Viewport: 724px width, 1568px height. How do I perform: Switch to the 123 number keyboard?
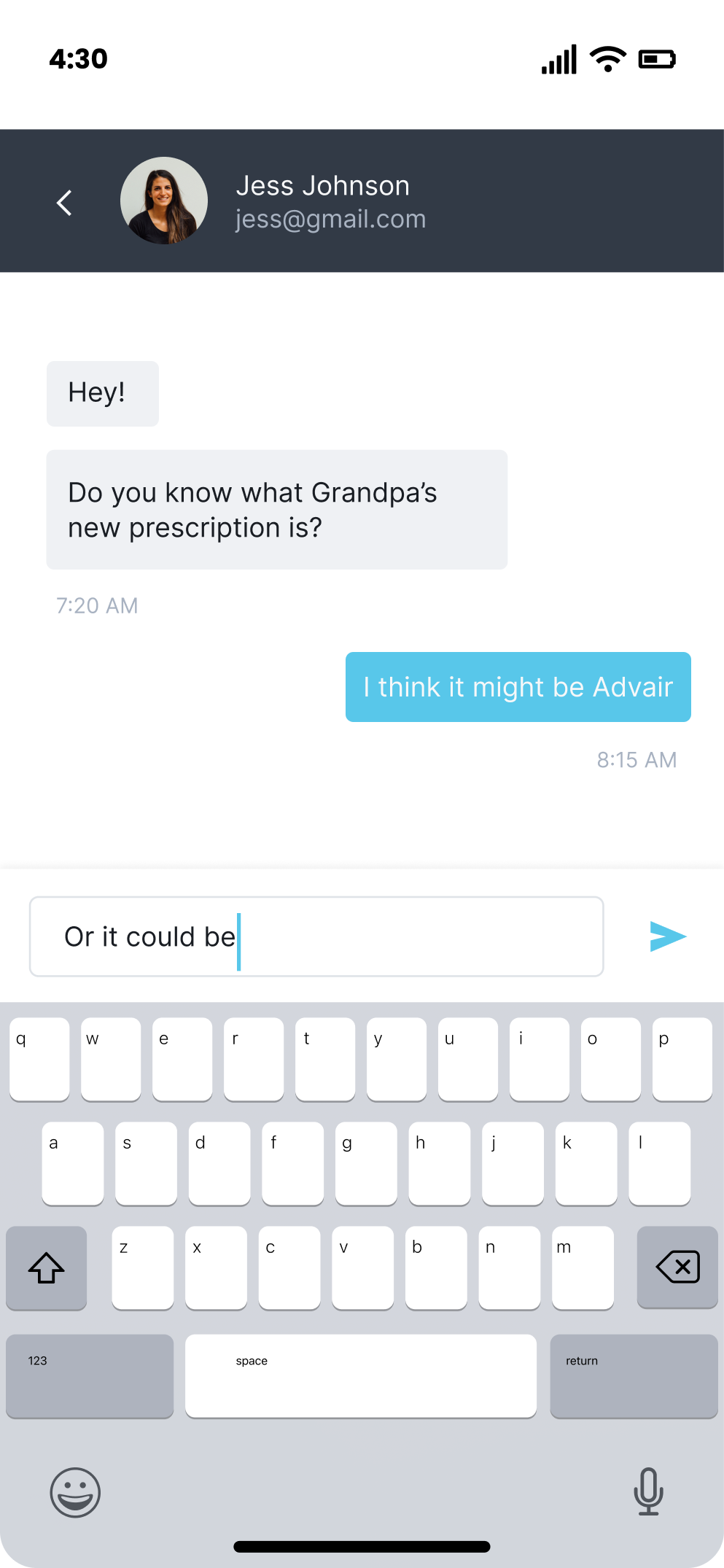tap(90, 1375)
